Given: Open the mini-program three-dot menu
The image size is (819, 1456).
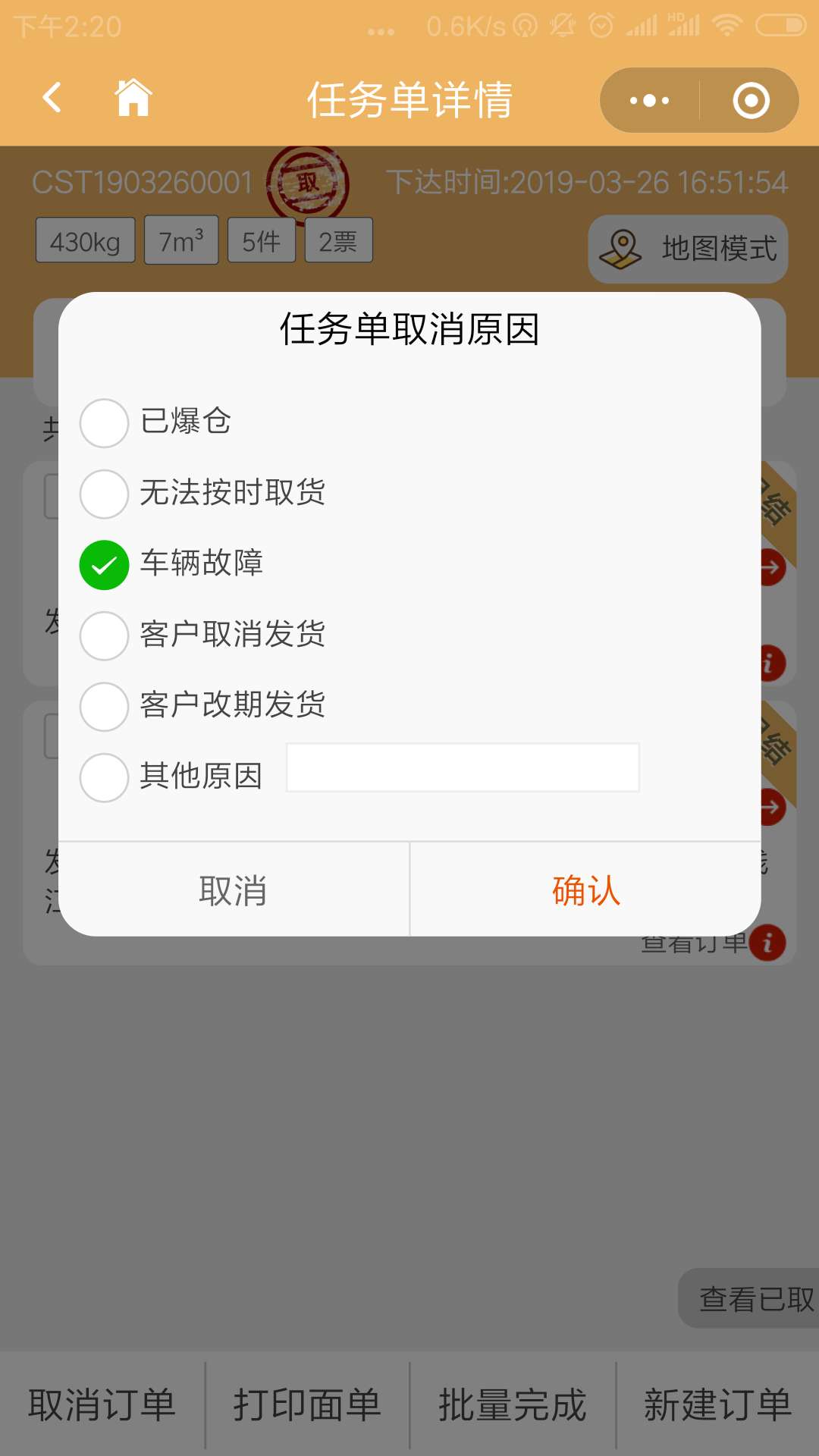Looking at the screenshot, I should click(650, 100).
